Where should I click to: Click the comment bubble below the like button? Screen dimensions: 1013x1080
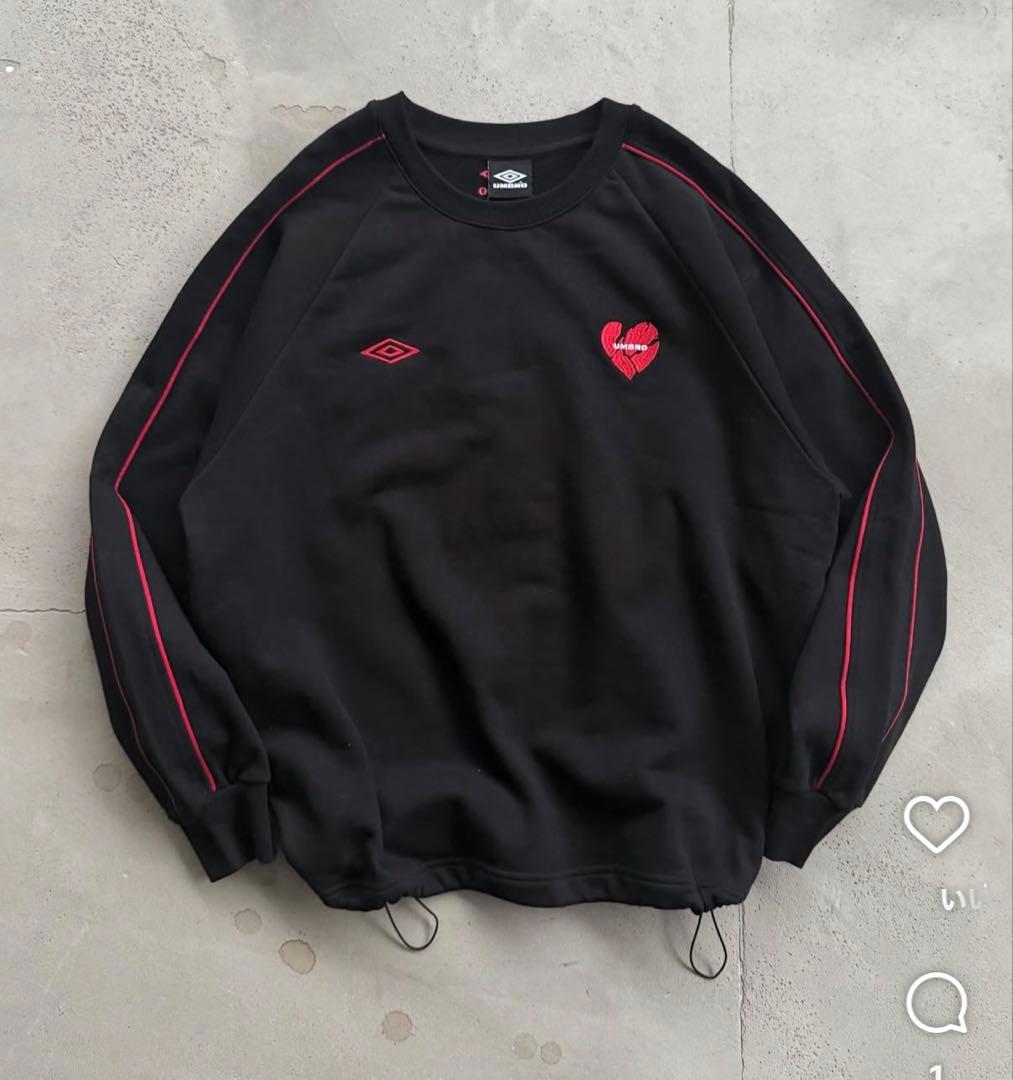(x=936, y=1002)
